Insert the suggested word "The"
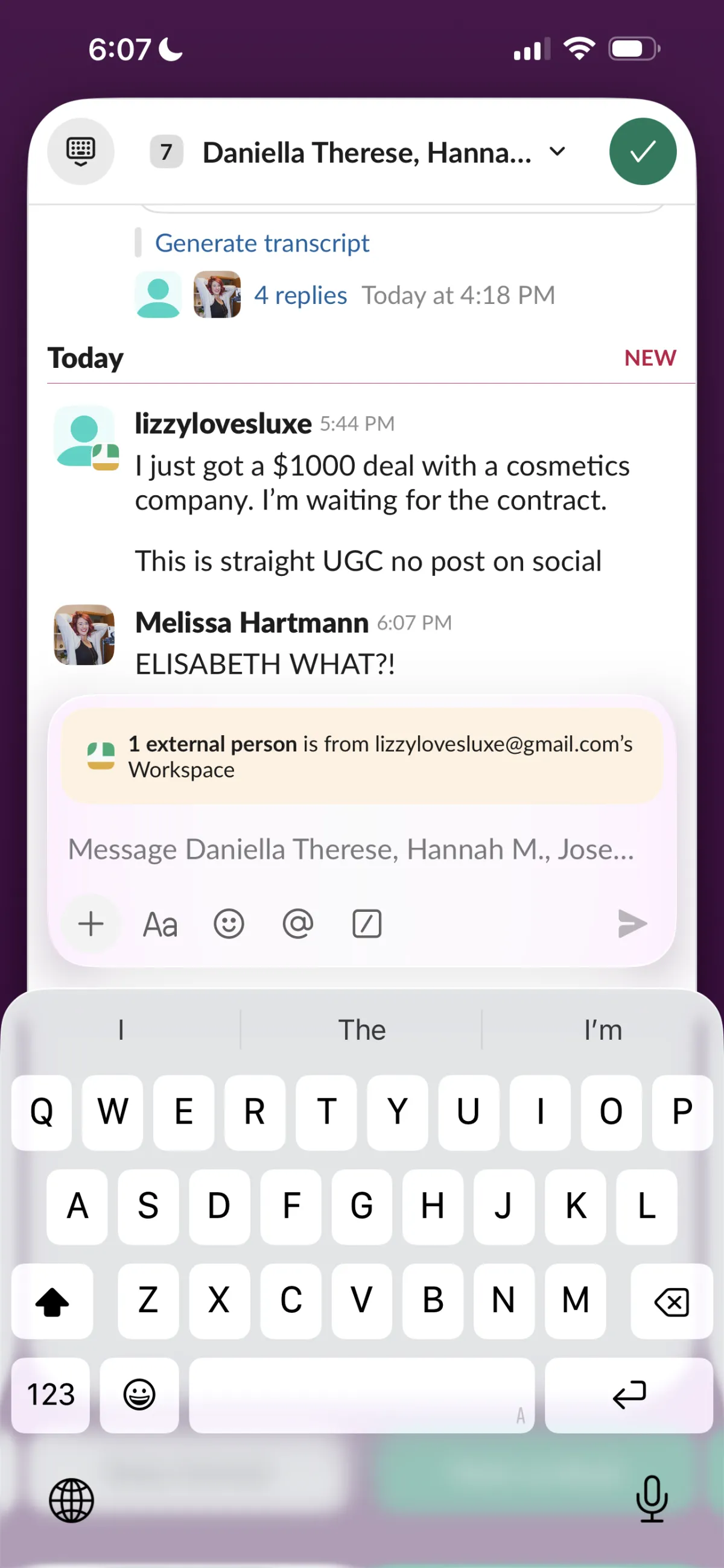The height and width of the screenshot is (1568, 724). point(361,1030)
